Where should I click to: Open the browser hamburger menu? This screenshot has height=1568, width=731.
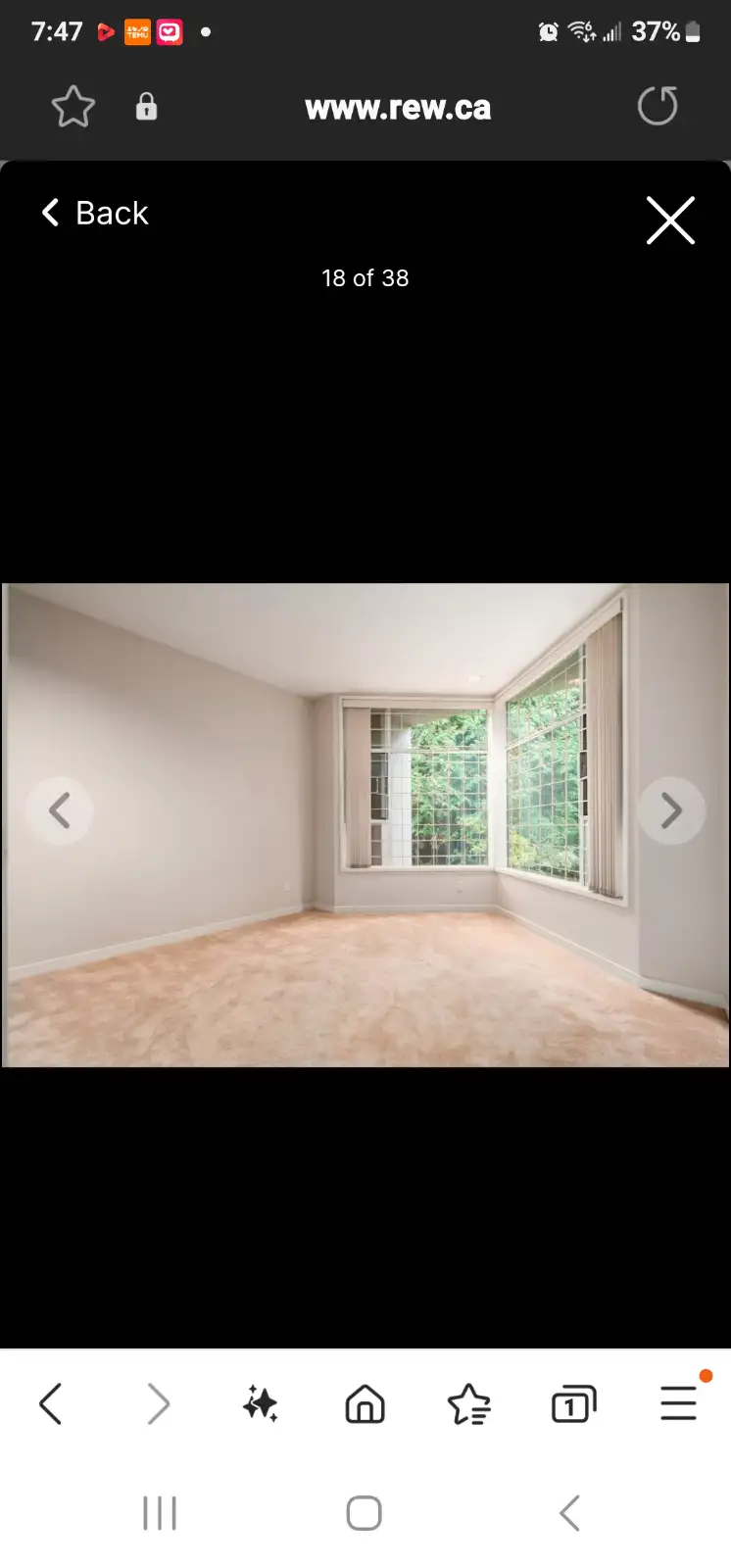(x=678, y=1404)
